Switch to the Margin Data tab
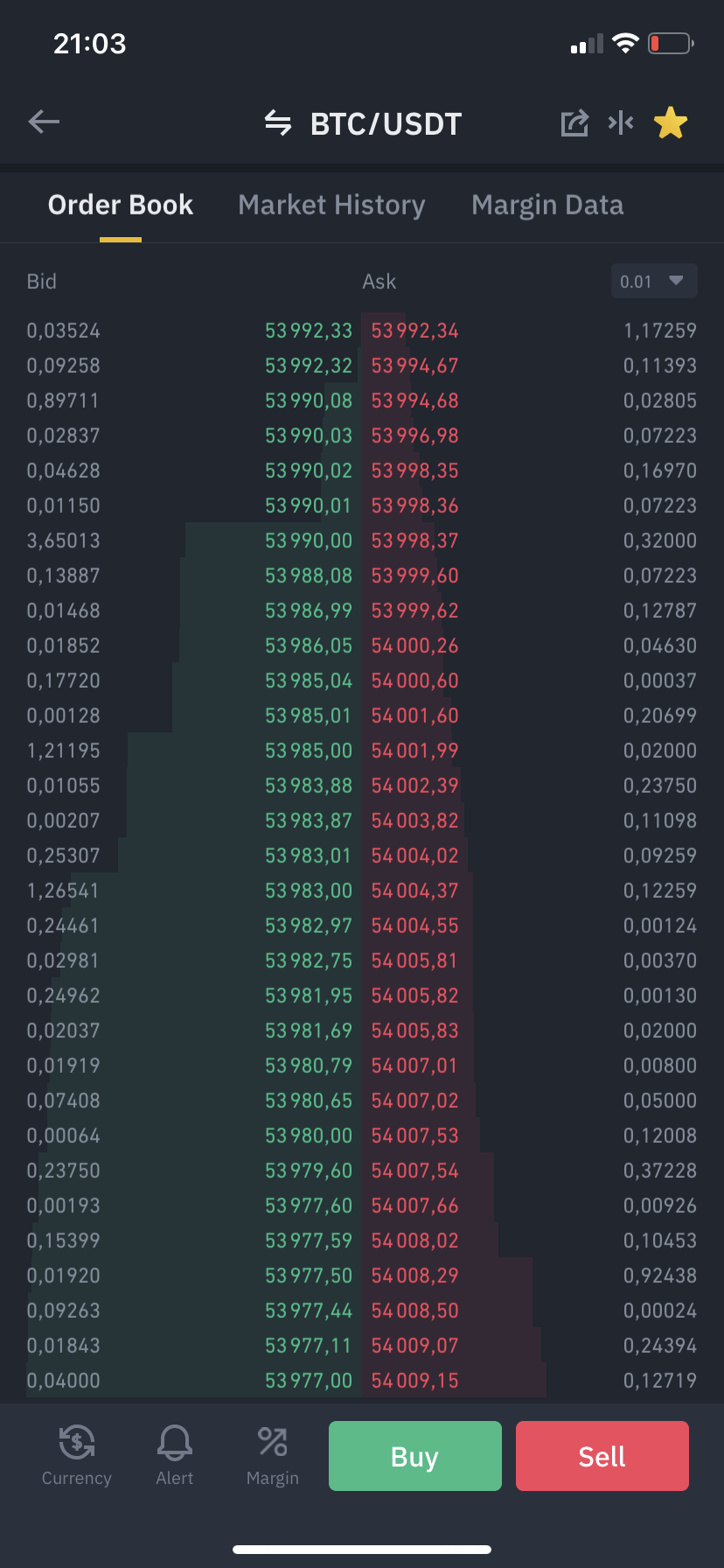724x1568 pixels. (547, 205)
